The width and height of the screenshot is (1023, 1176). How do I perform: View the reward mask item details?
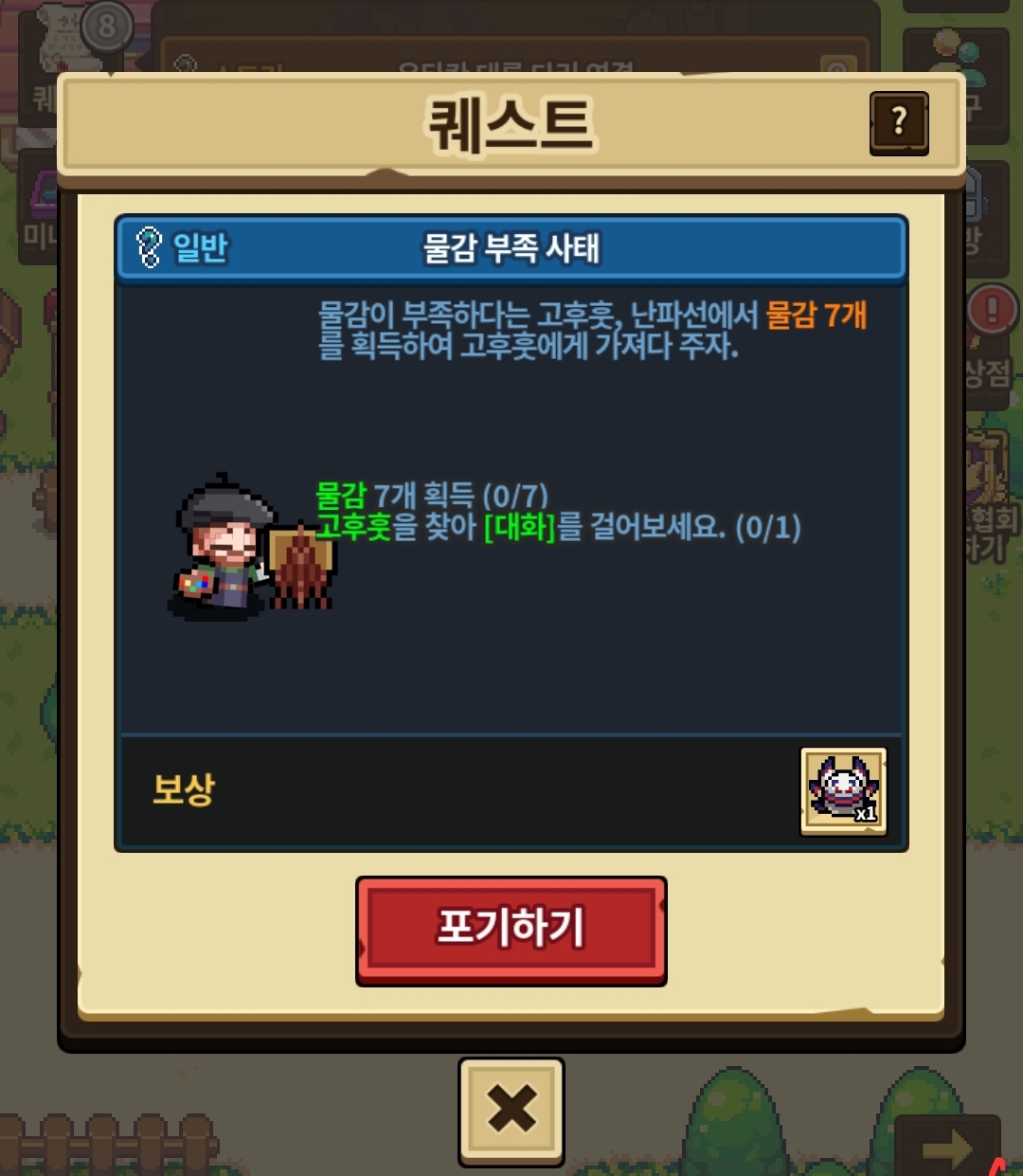[843, 791]
